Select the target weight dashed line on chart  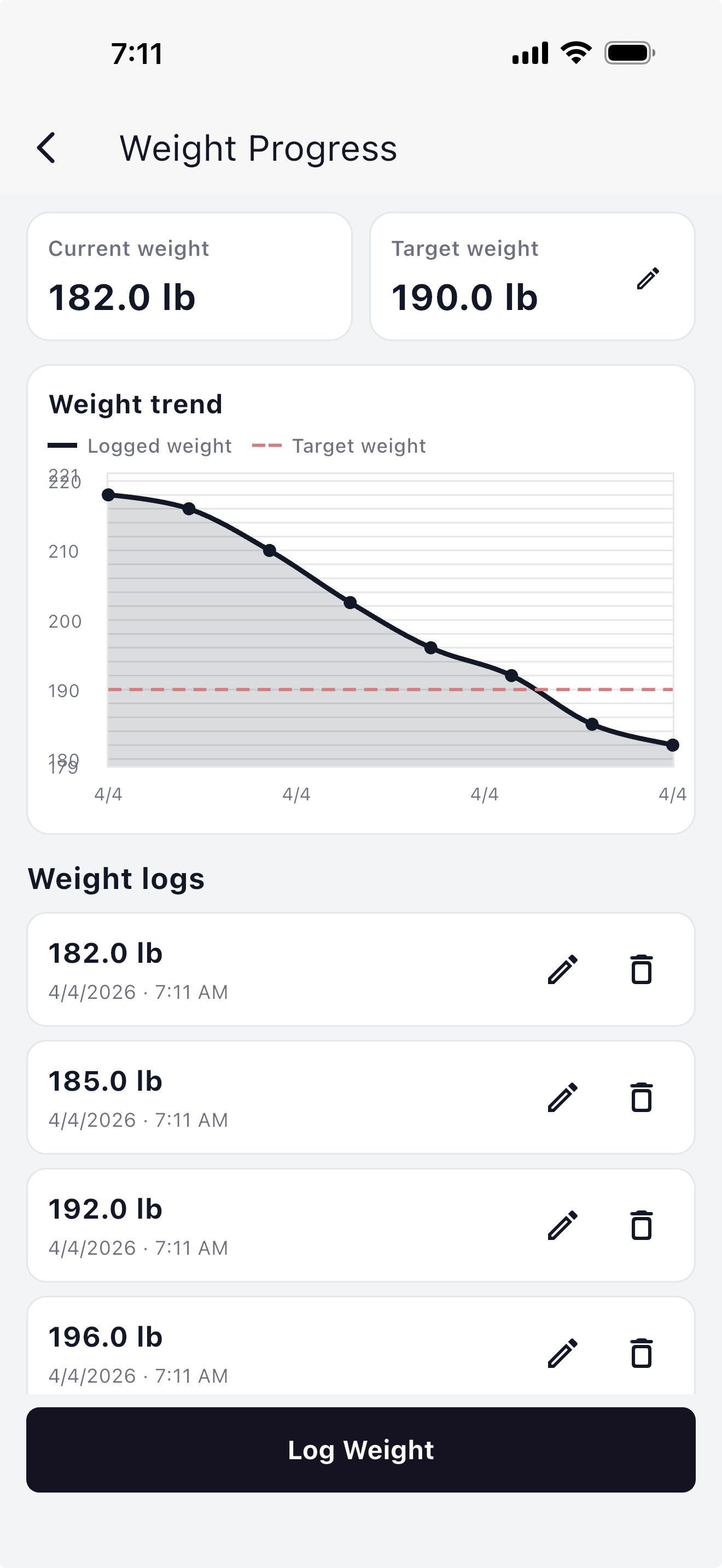pos(389,689)
